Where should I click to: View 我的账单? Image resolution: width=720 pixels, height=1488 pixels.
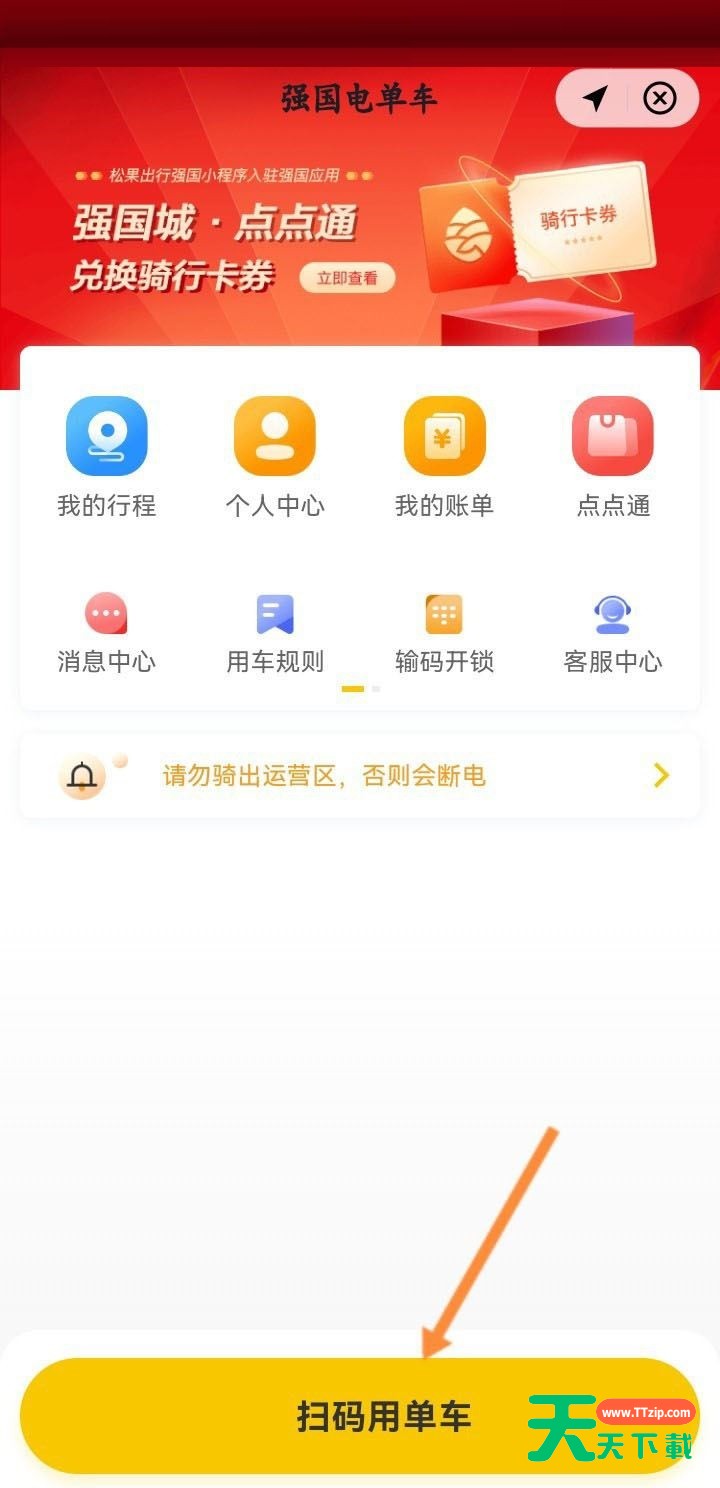coord(444,457)
